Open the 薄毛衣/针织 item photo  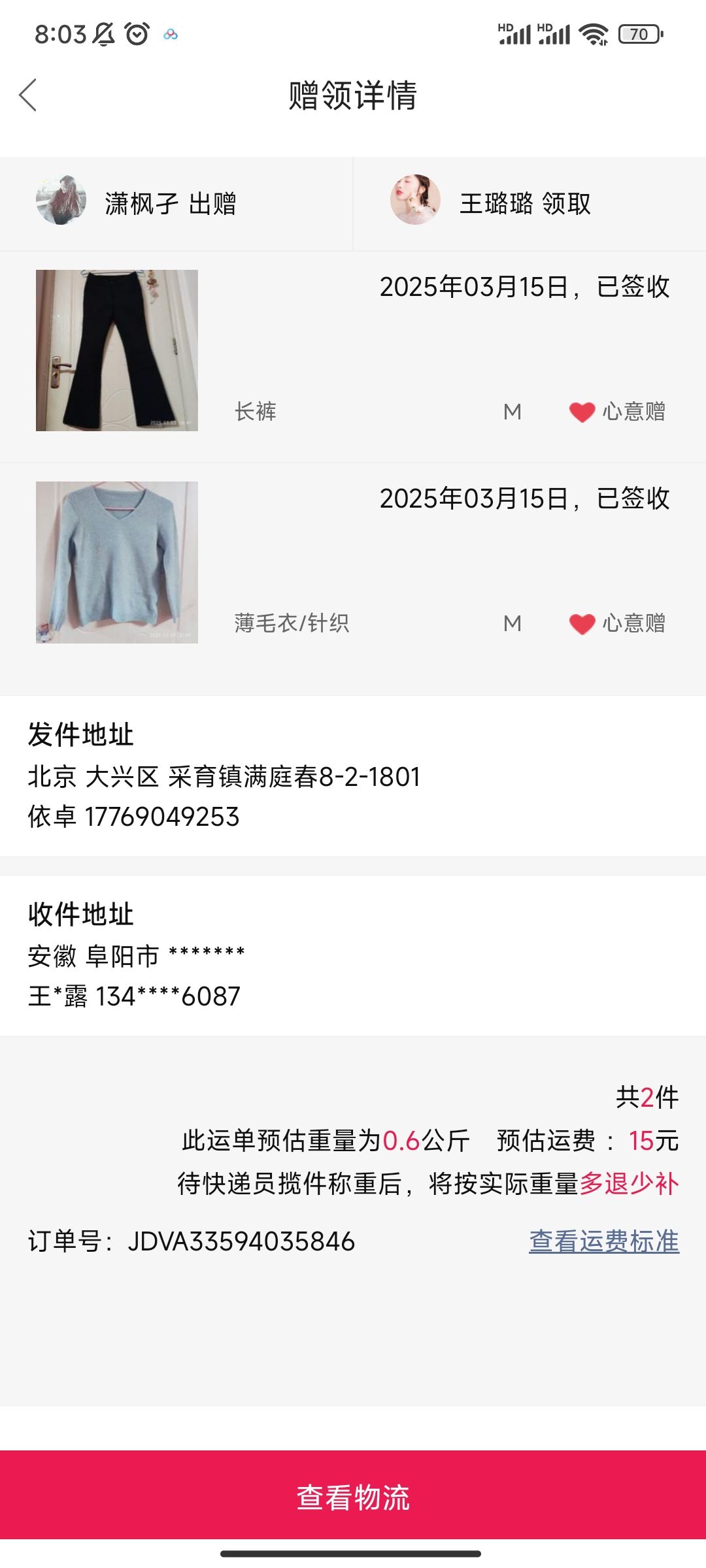(x=117, y=563)
